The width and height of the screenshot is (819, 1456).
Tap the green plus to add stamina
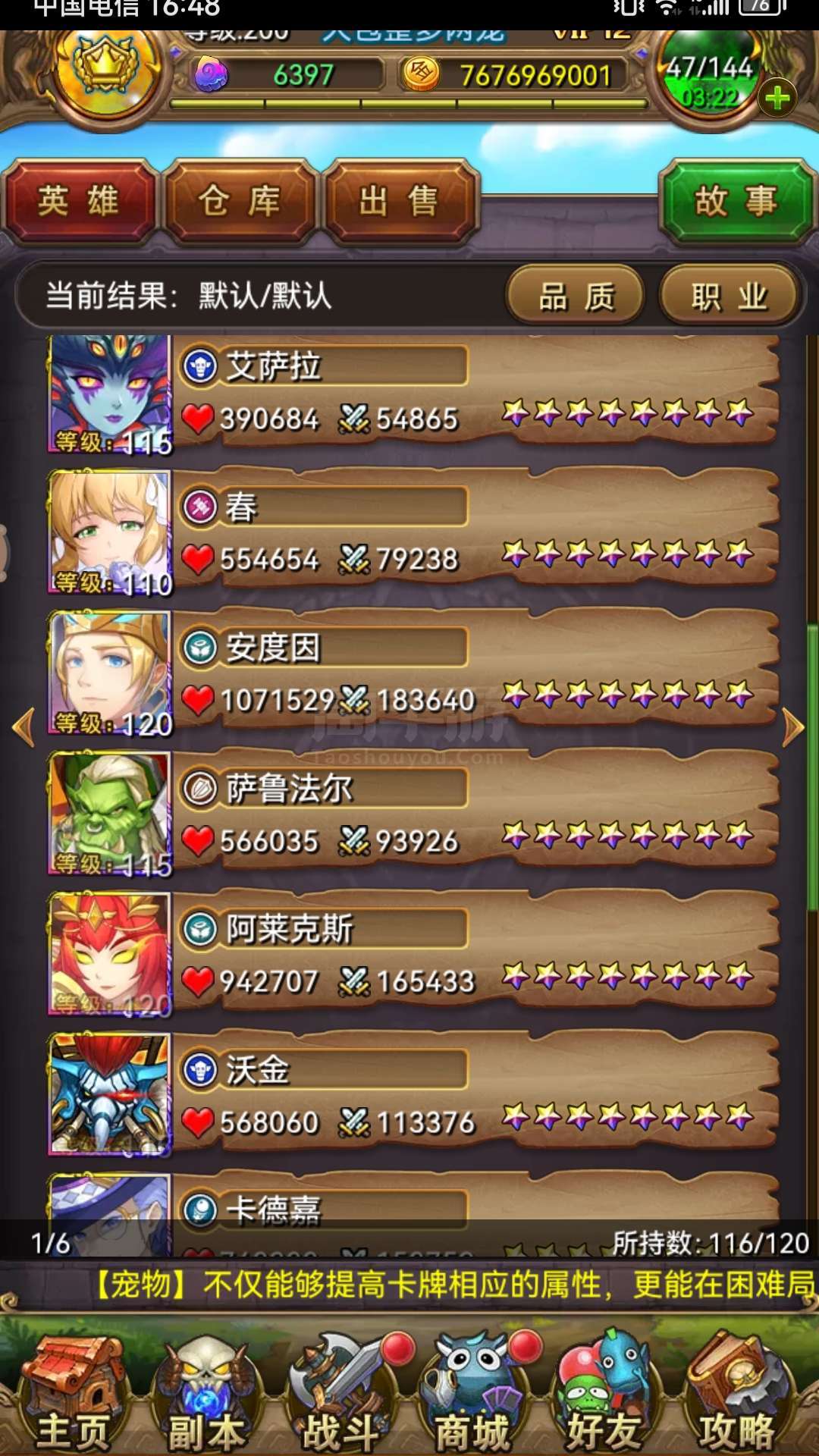point(777,99)
